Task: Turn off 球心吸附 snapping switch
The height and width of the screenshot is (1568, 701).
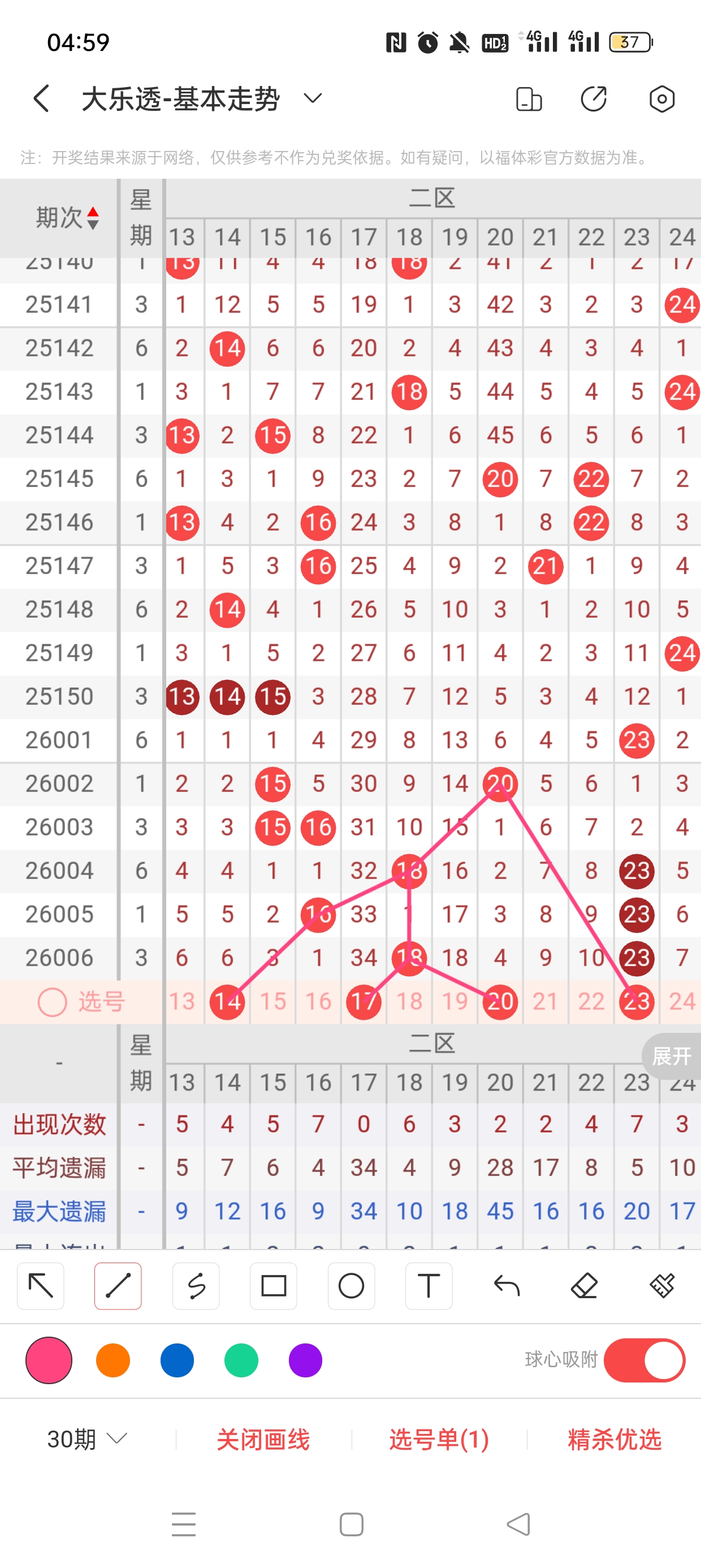Action: 644,1360
